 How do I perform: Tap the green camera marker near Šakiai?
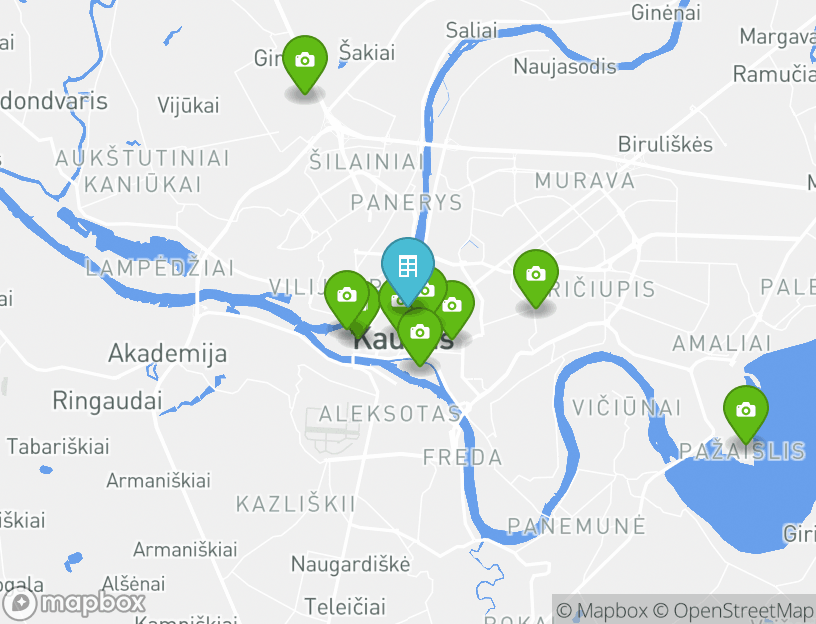[305, 60]
